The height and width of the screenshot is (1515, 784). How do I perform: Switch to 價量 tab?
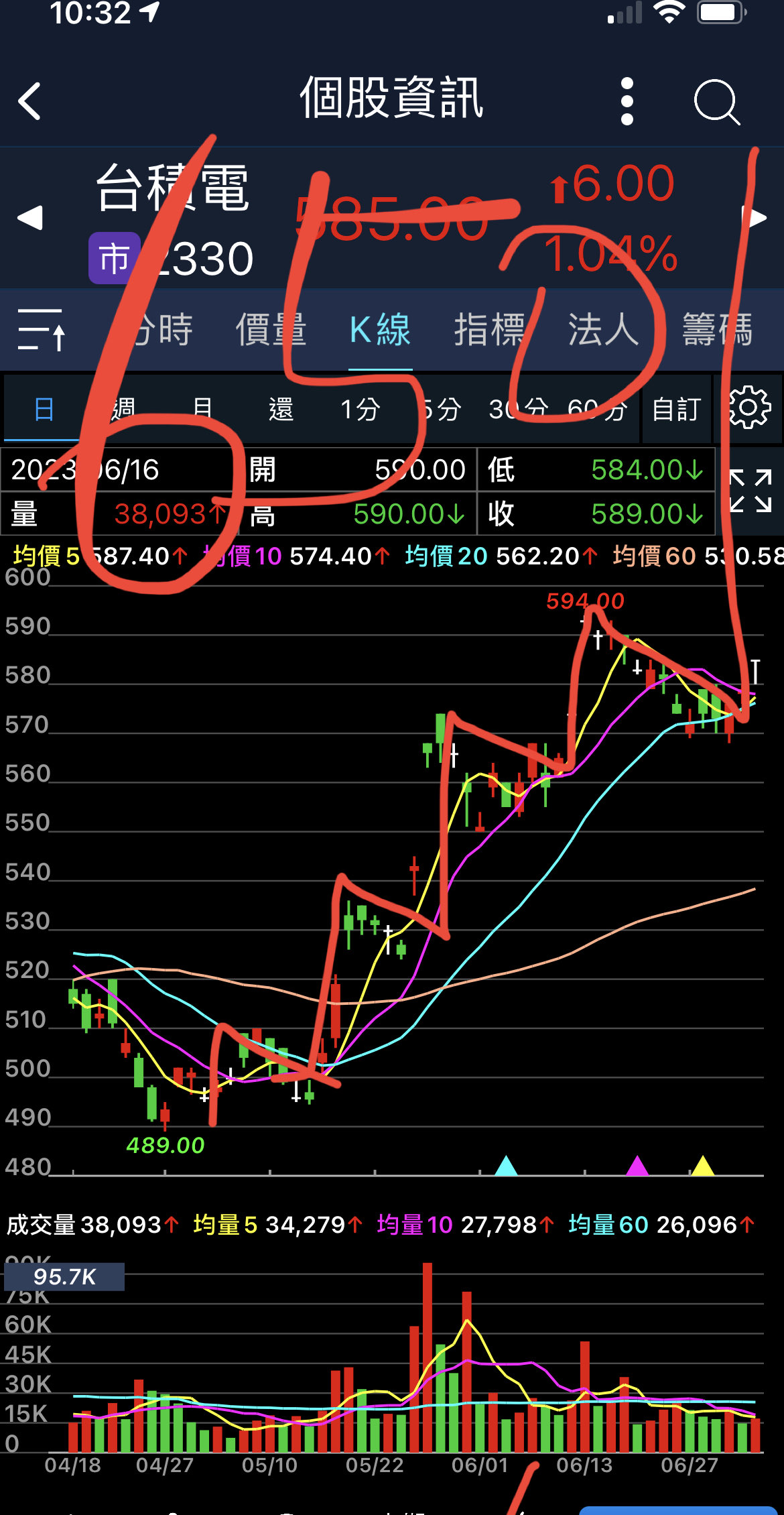[271, 330]
